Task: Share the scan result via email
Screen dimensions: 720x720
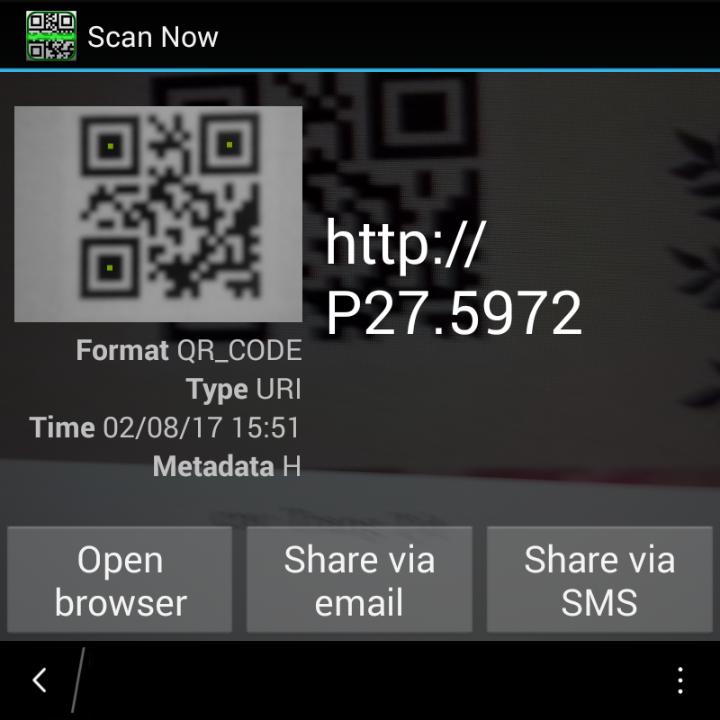Action: 359,581
